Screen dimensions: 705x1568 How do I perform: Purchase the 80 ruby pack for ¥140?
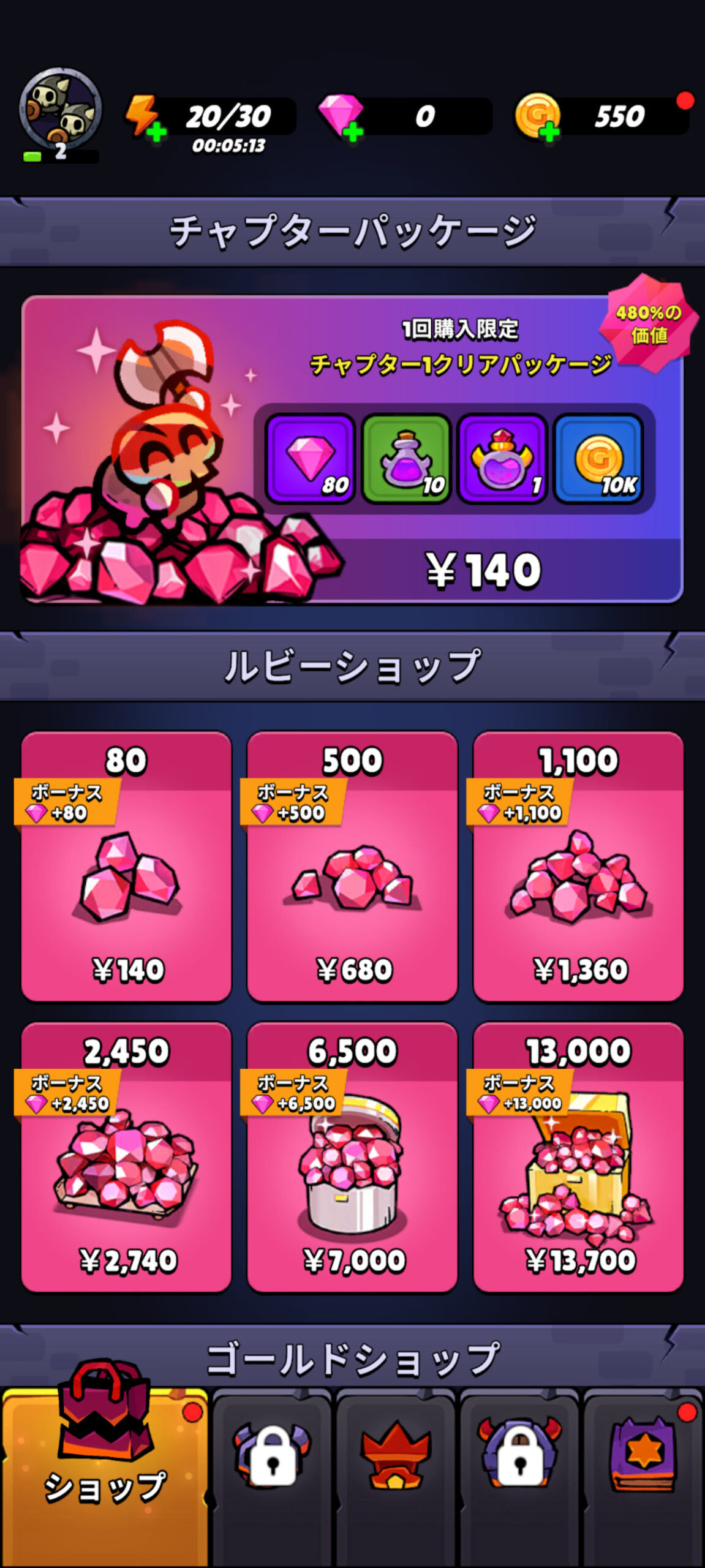click(x=127, y=867)
